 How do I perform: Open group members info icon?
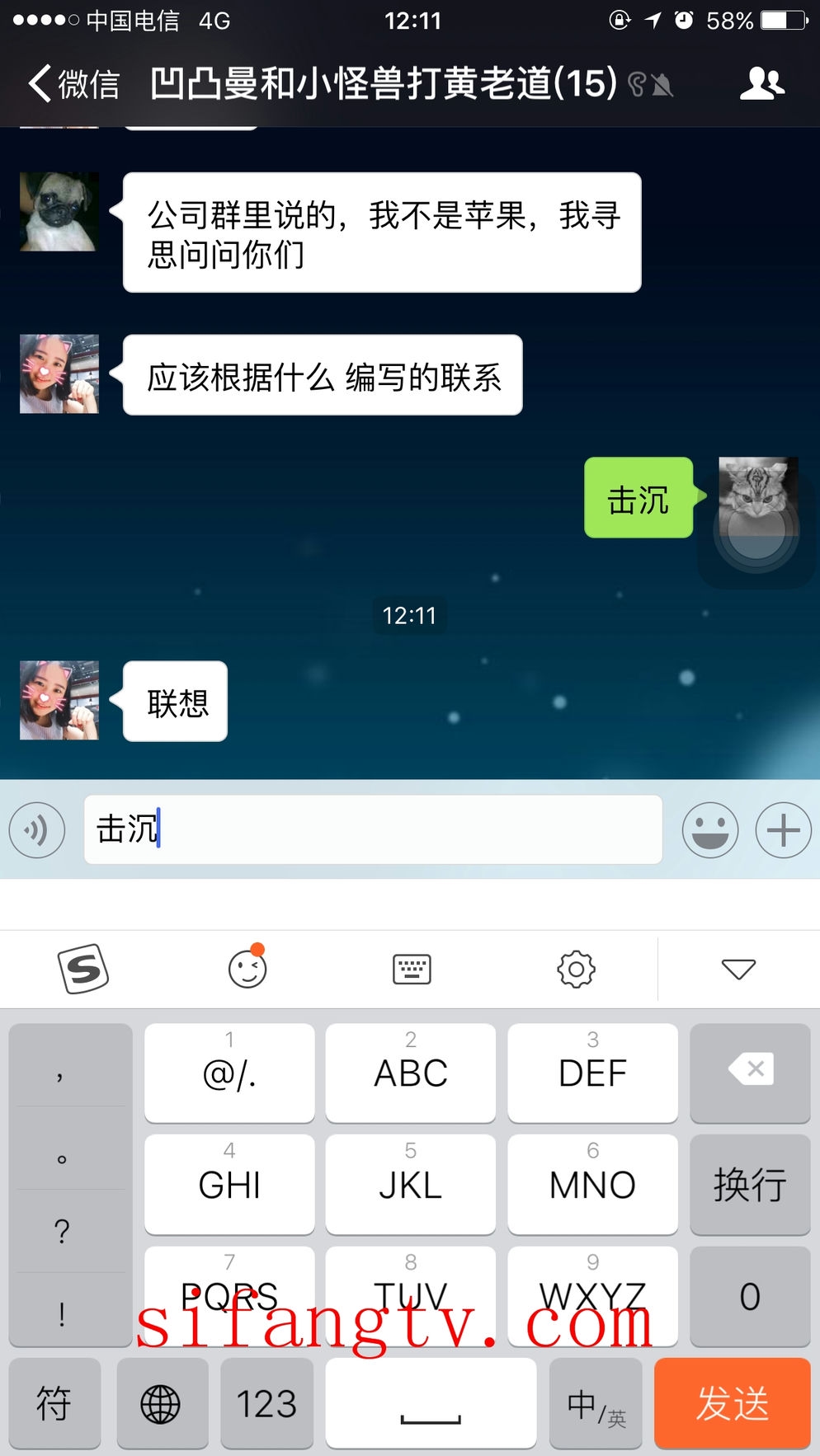pyautogui.click(x=761, y=84)
